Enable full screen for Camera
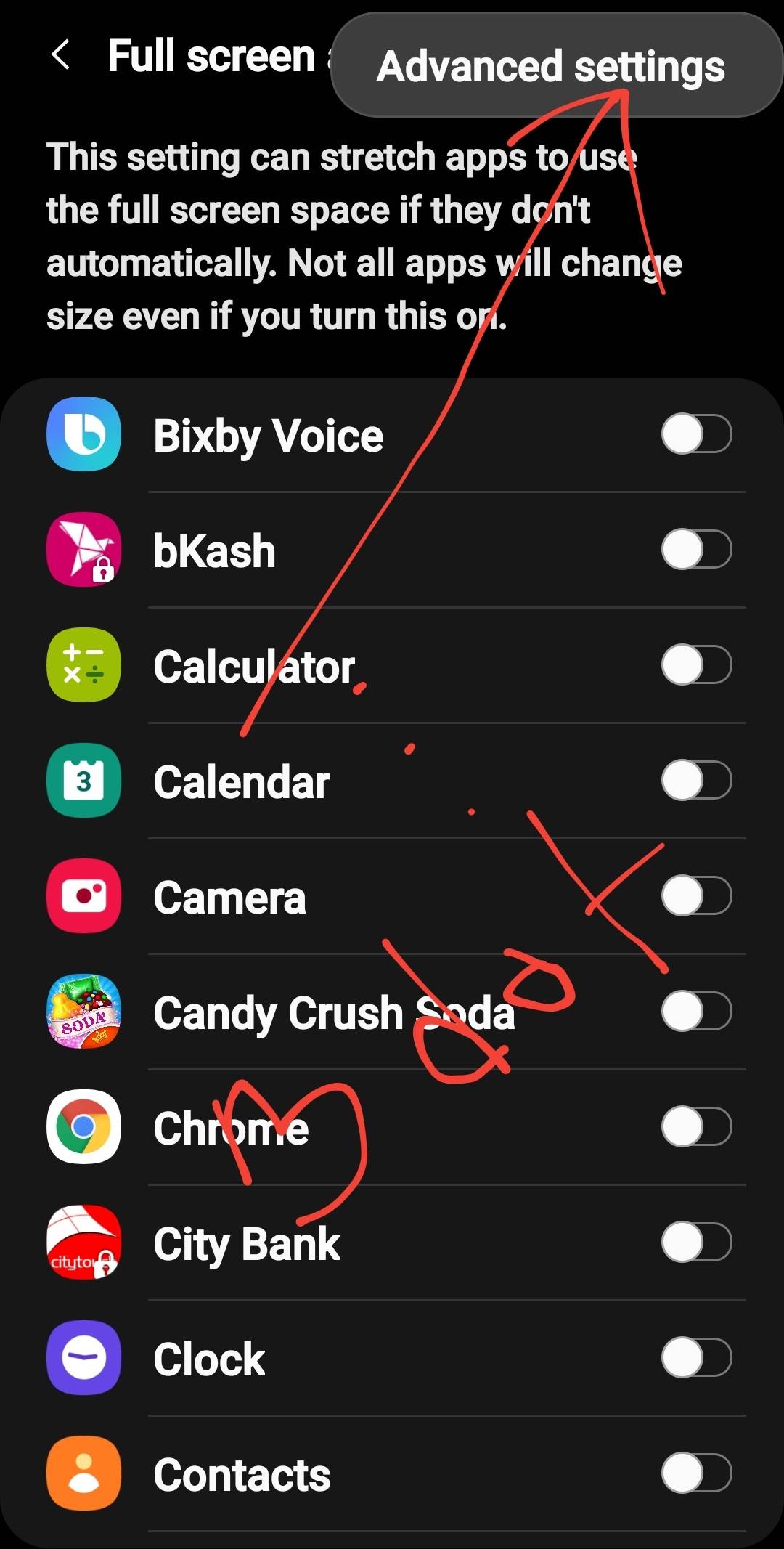This screenshot has width=784, height=1549. tap(697, 897)
